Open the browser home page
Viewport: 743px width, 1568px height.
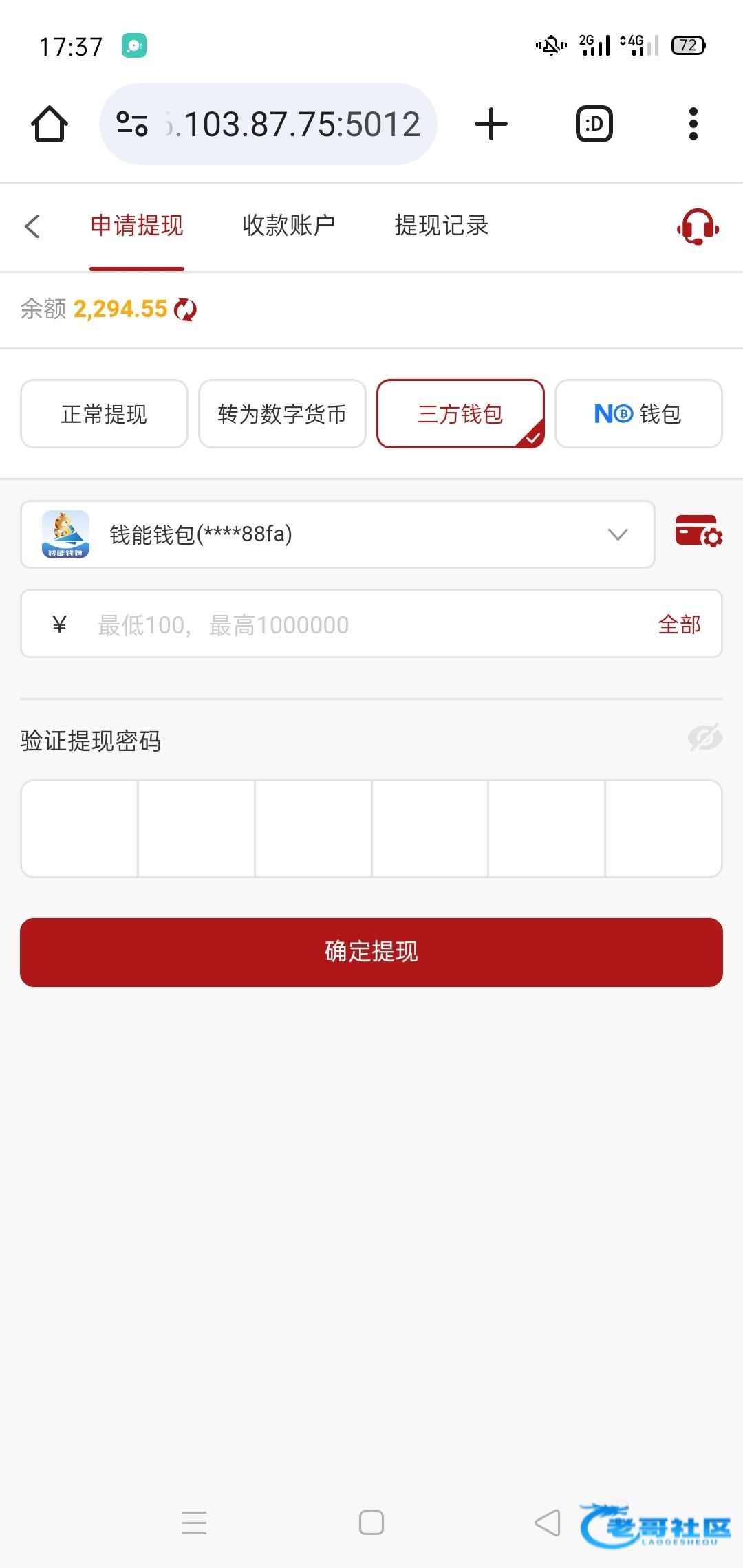point(50,124)
